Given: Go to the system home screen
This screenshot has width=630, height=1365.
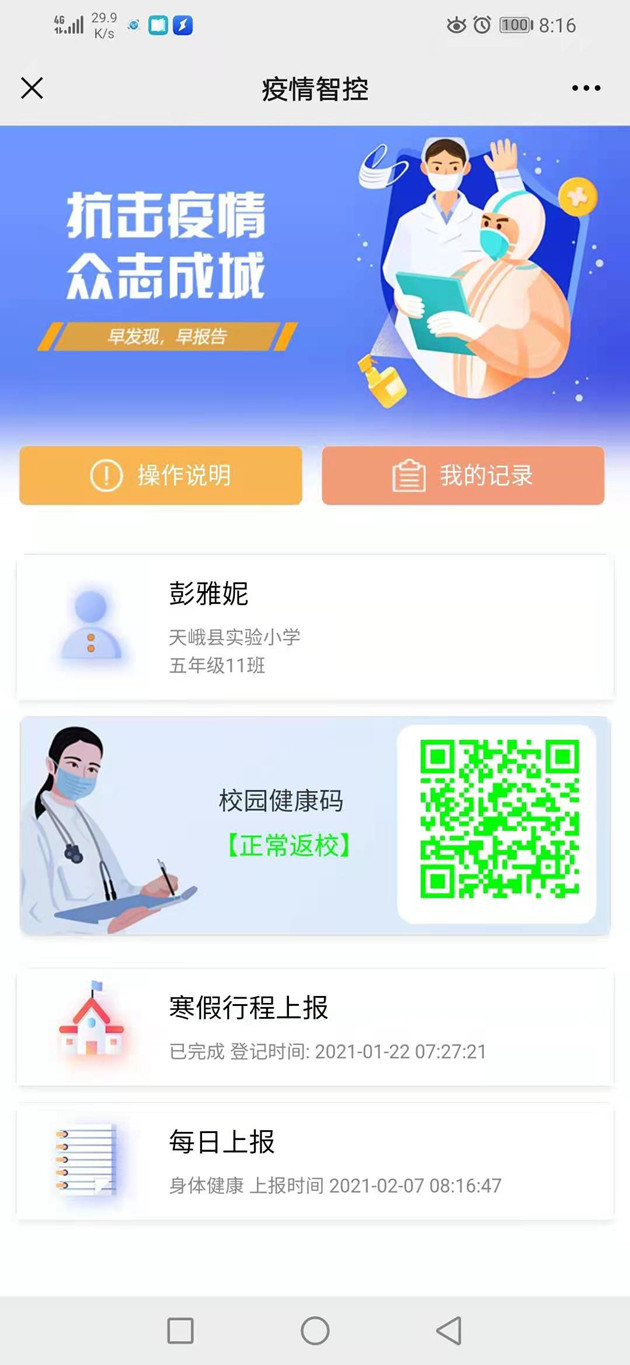Looking at the screenshot, I should (315, 1330).
